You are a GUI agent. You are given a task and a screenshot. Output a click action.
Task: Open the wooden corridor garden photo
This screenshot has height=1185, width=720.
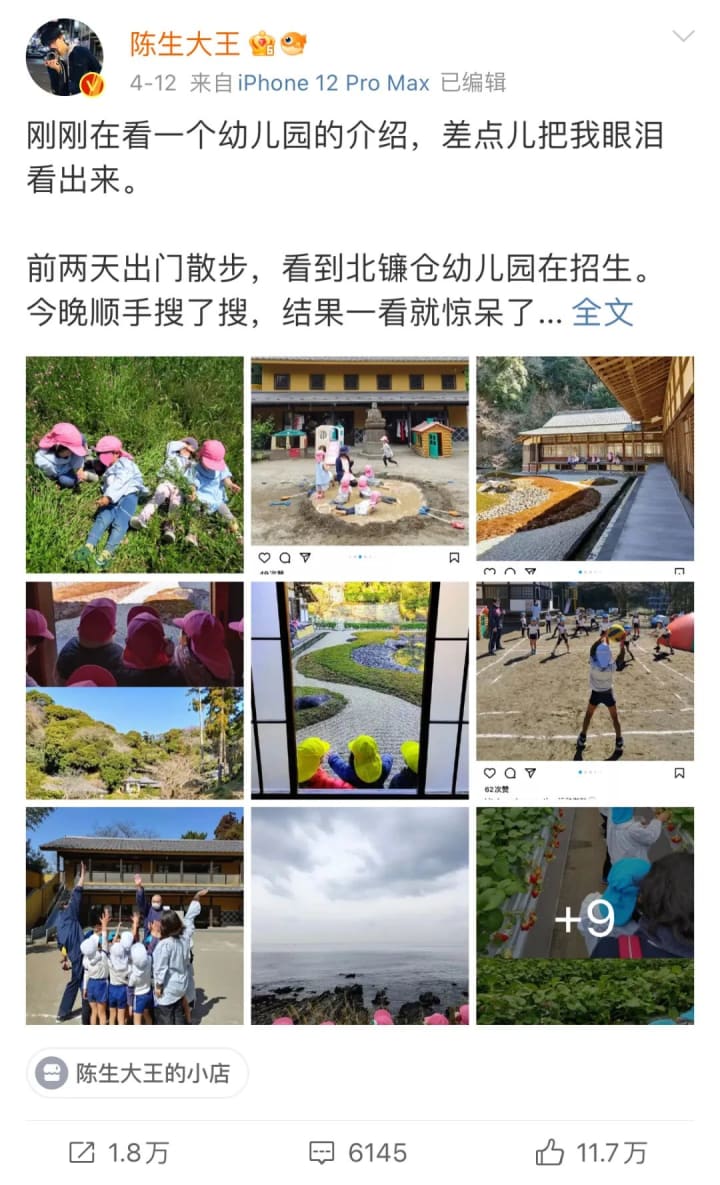585,465
